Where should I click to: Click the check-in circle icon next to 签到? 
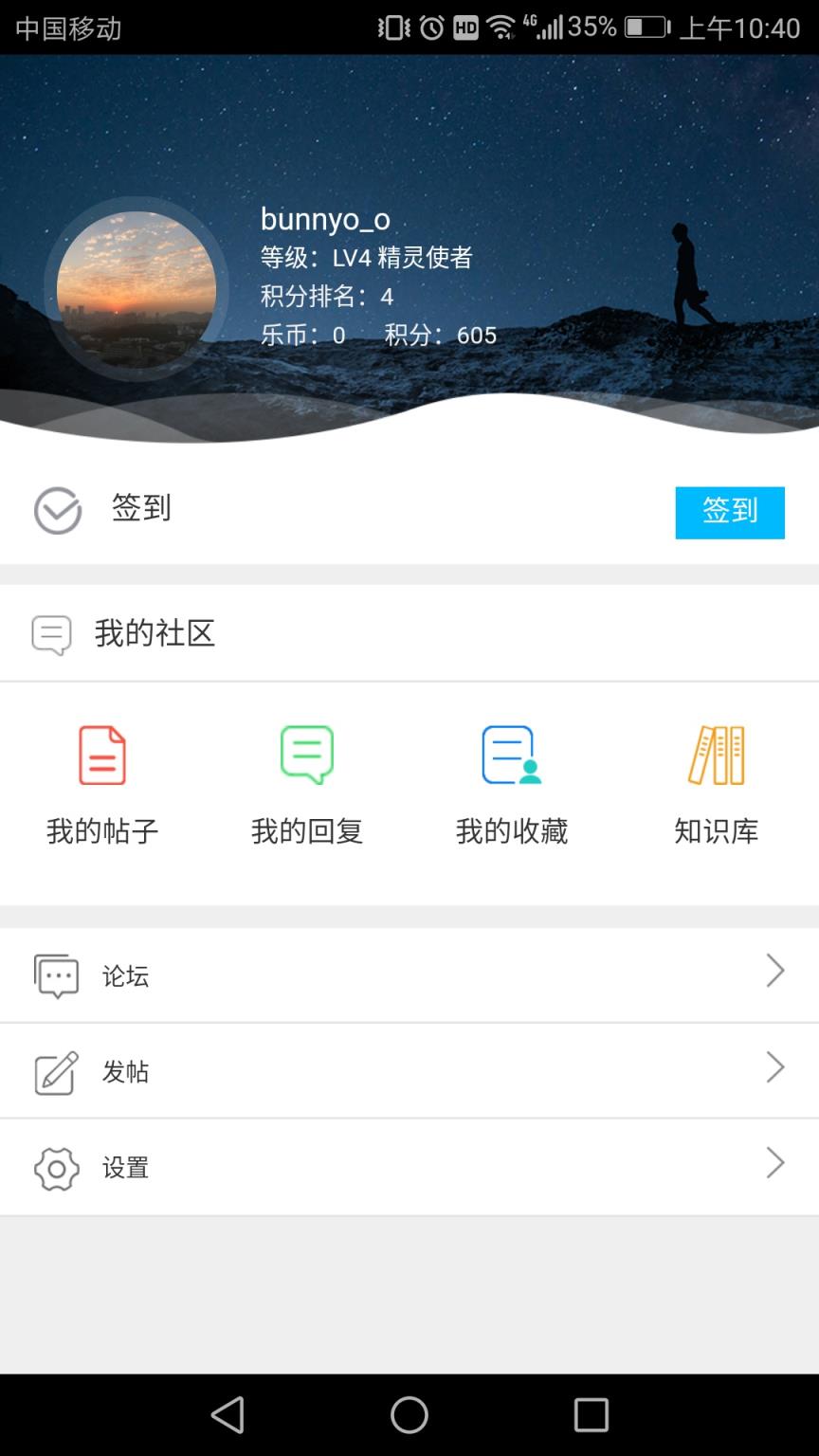point(57,509)
